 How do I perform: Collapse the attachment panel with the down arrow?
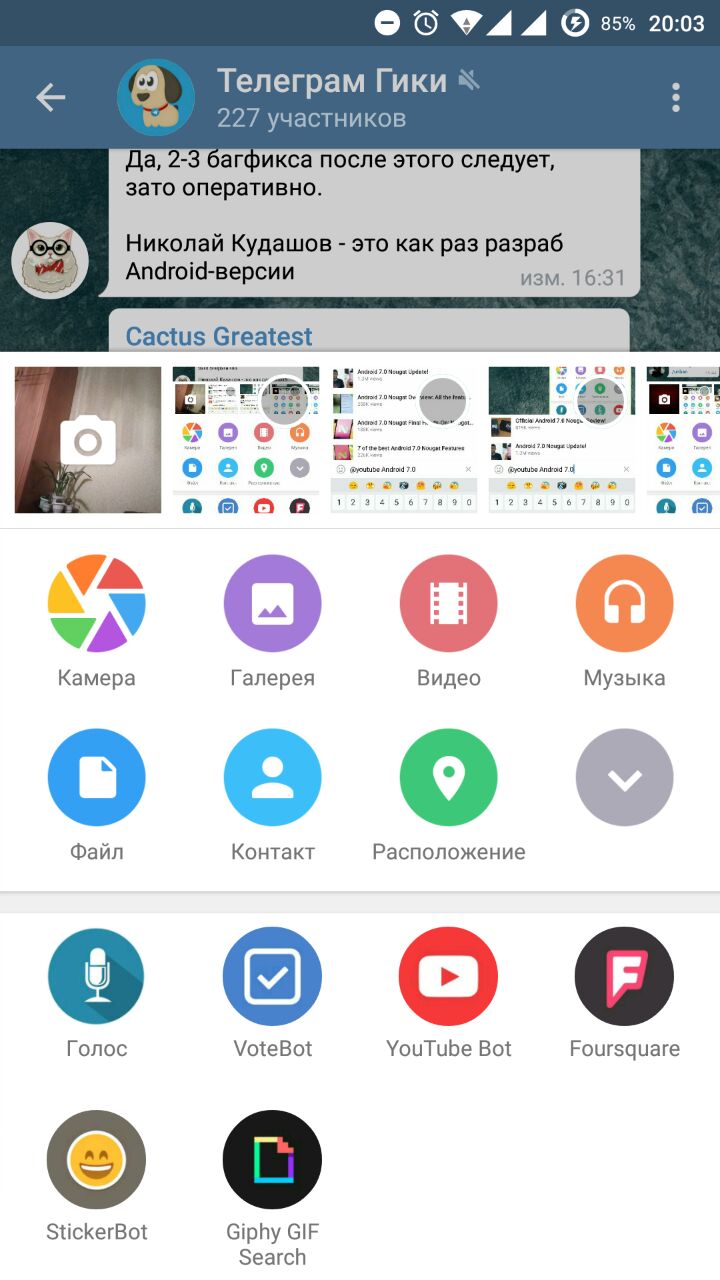coord(624,777)
